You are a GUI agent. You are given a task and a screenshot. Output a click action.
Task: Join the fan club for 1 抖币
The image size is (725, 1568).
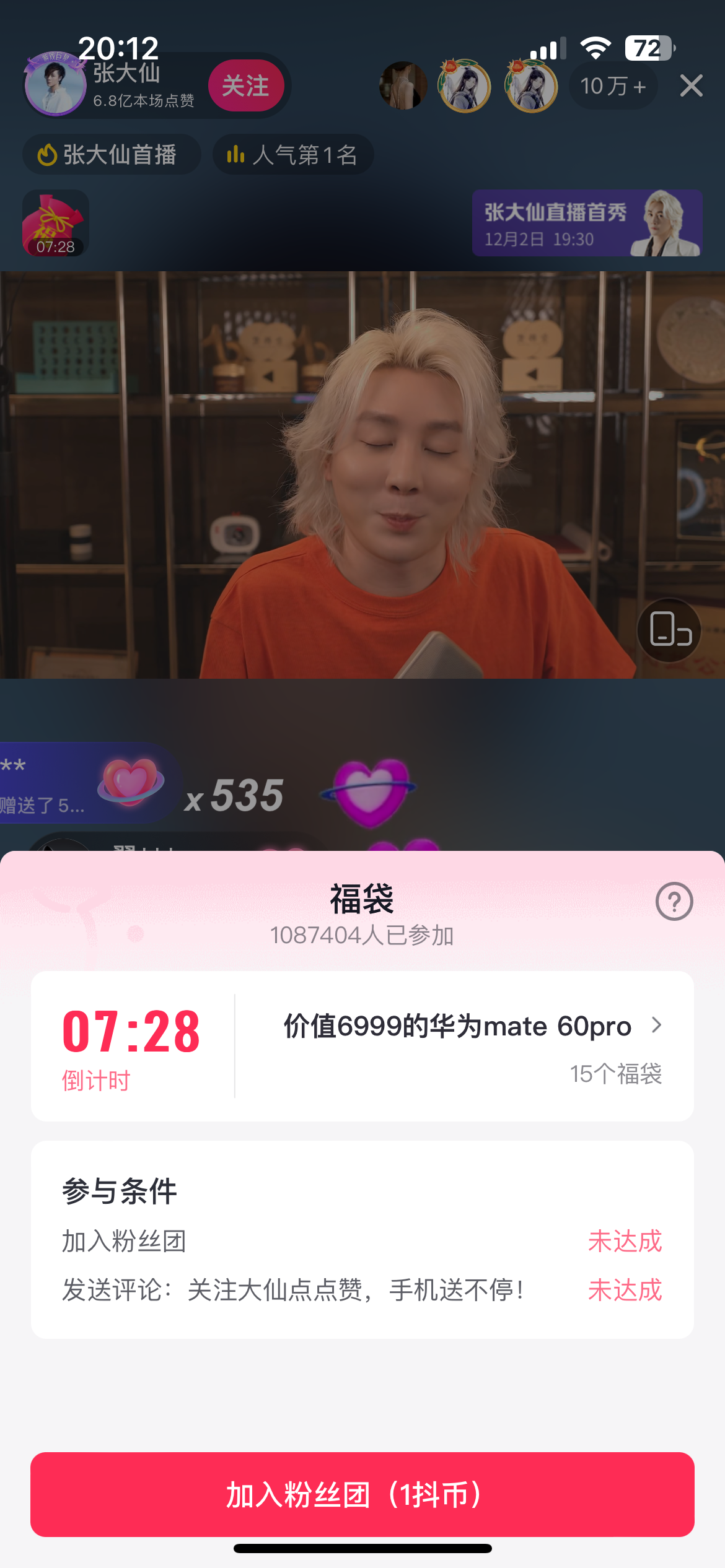pyautogui.click(x=362, y=1494)
